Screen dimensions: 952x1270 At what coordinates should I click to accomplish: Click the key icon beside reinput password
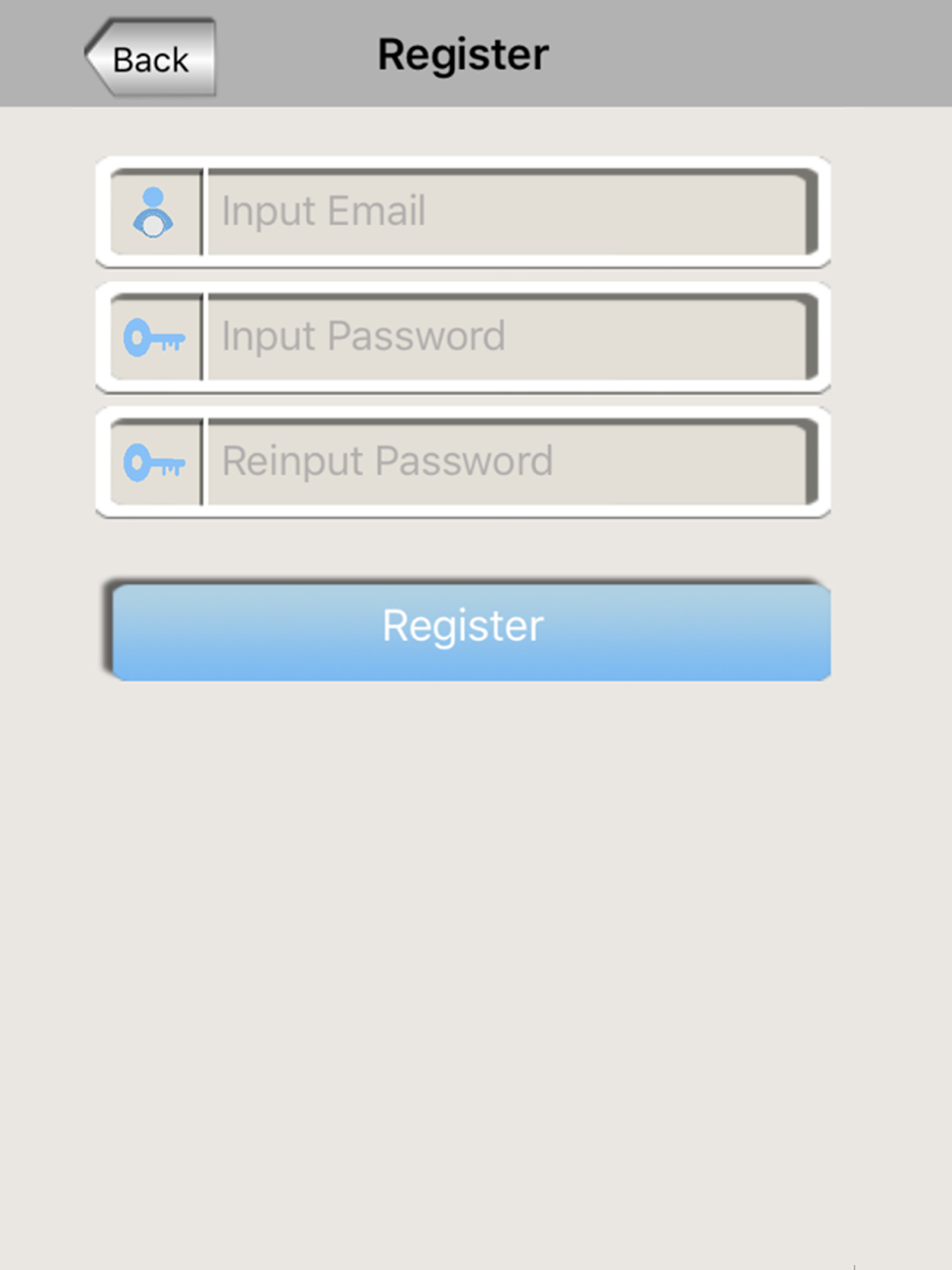(x=154, y=462)
